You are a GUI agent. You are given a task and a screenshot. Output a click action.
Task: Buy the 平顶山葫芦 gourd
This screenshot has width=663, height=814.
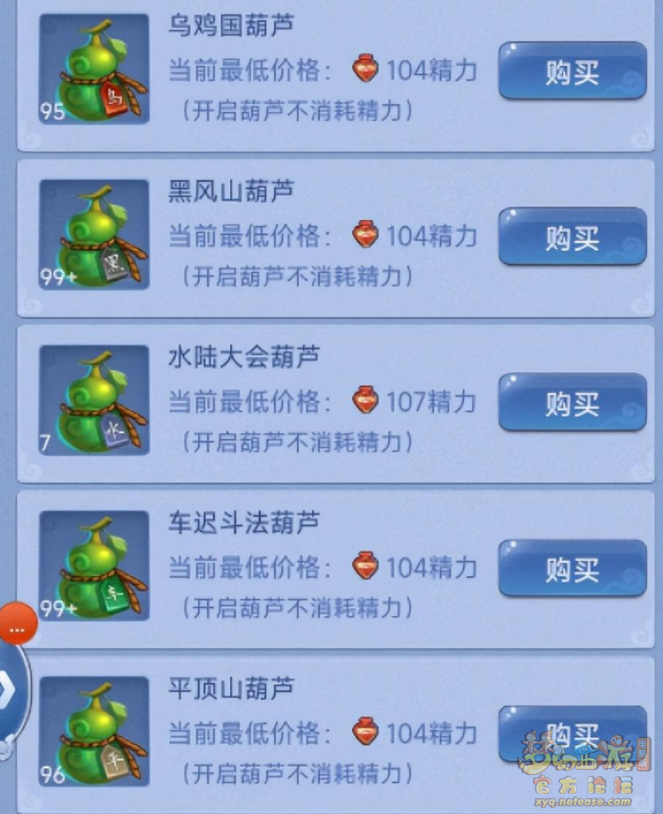tap(572, 734)
